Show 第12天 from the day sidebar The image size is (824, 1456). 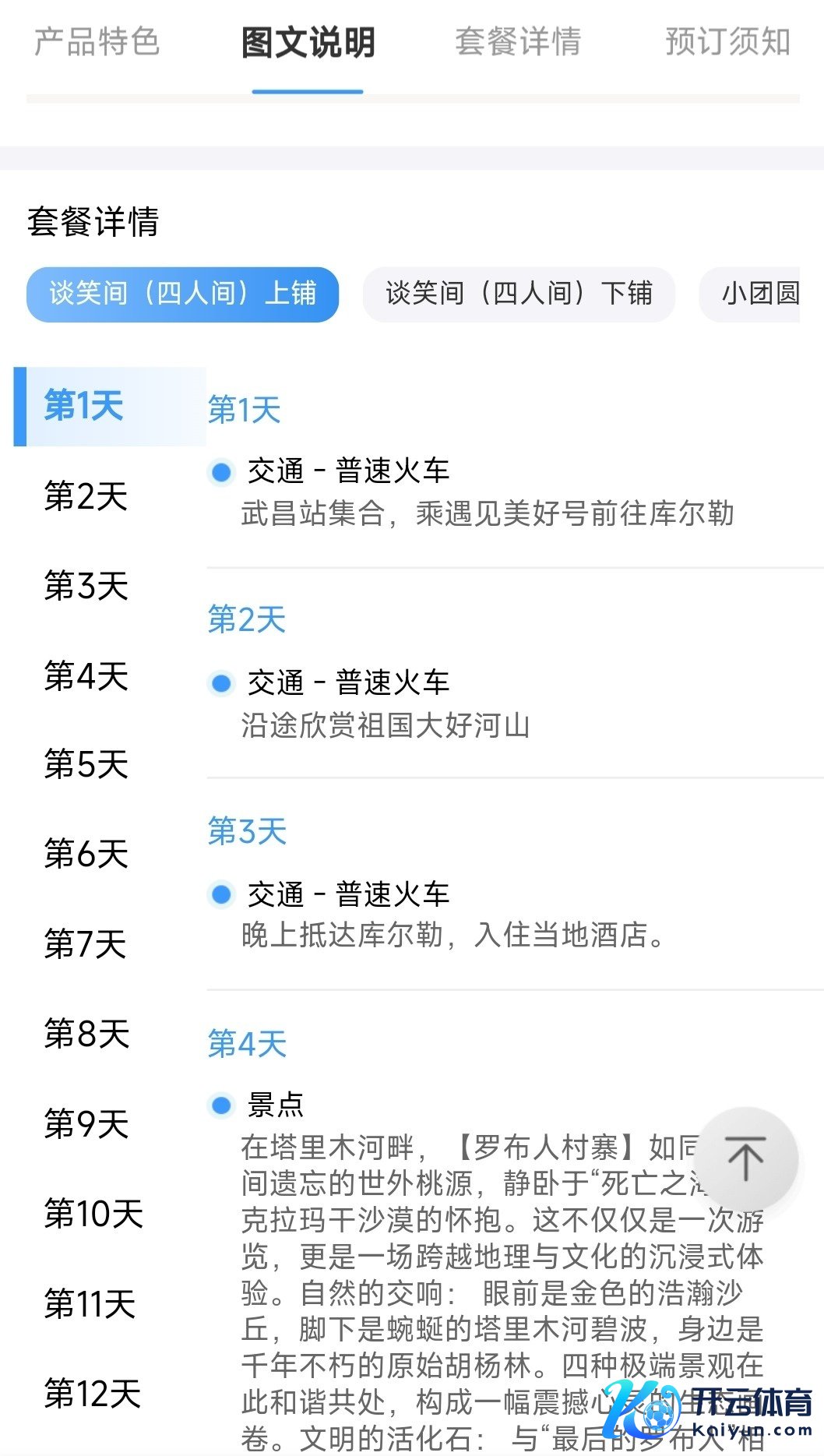tap(93, 1393)
